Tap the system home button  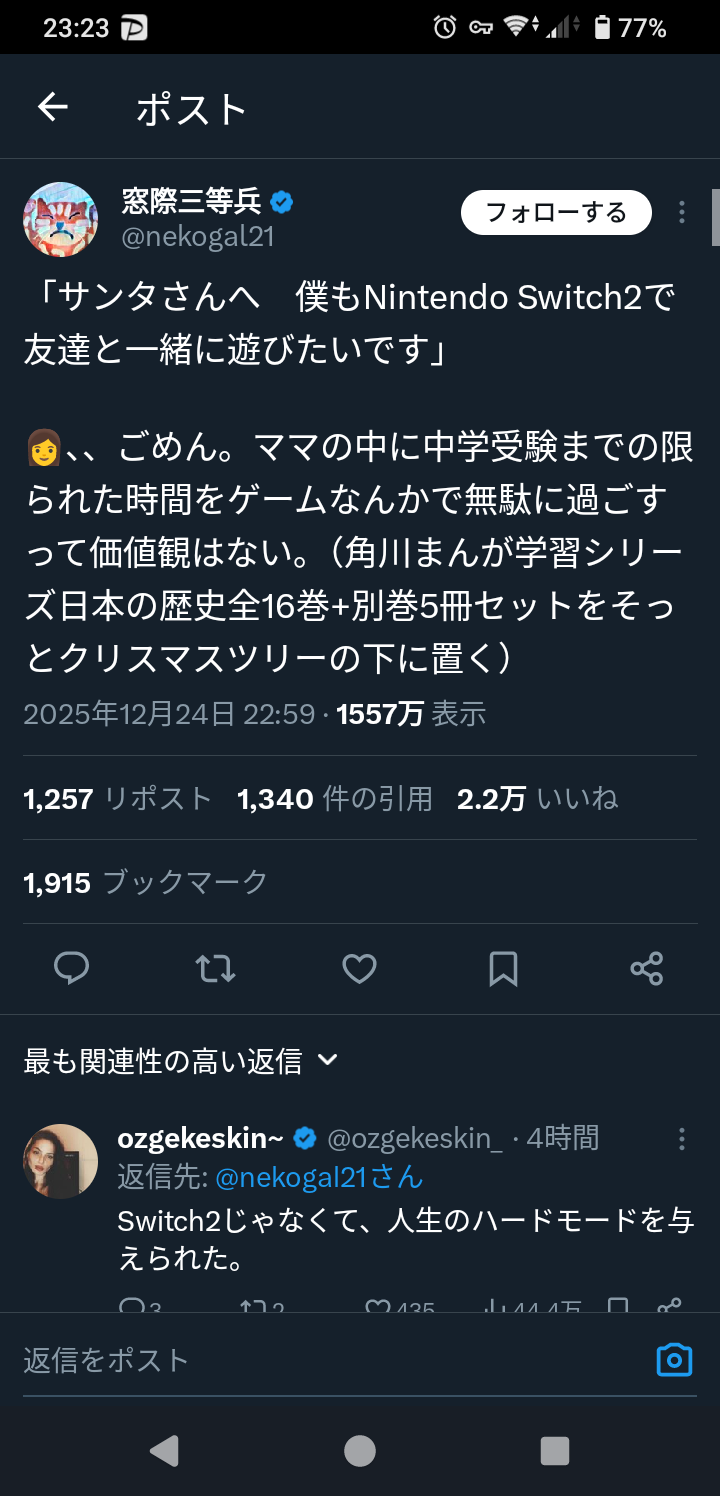pyautogui.click(x=360, y=1450)
